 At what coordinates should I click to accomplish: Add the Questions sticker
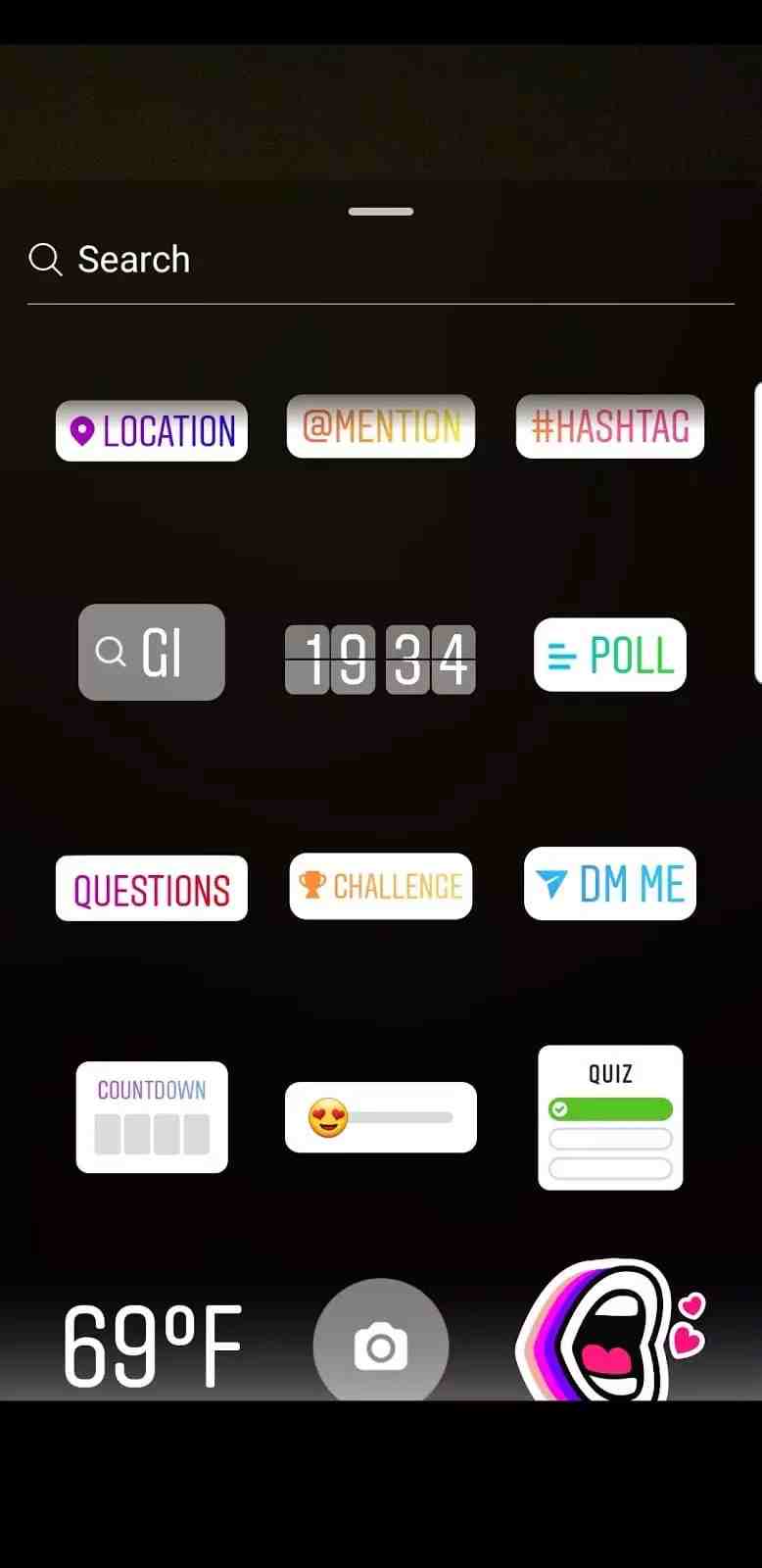[x=152, y=889]
